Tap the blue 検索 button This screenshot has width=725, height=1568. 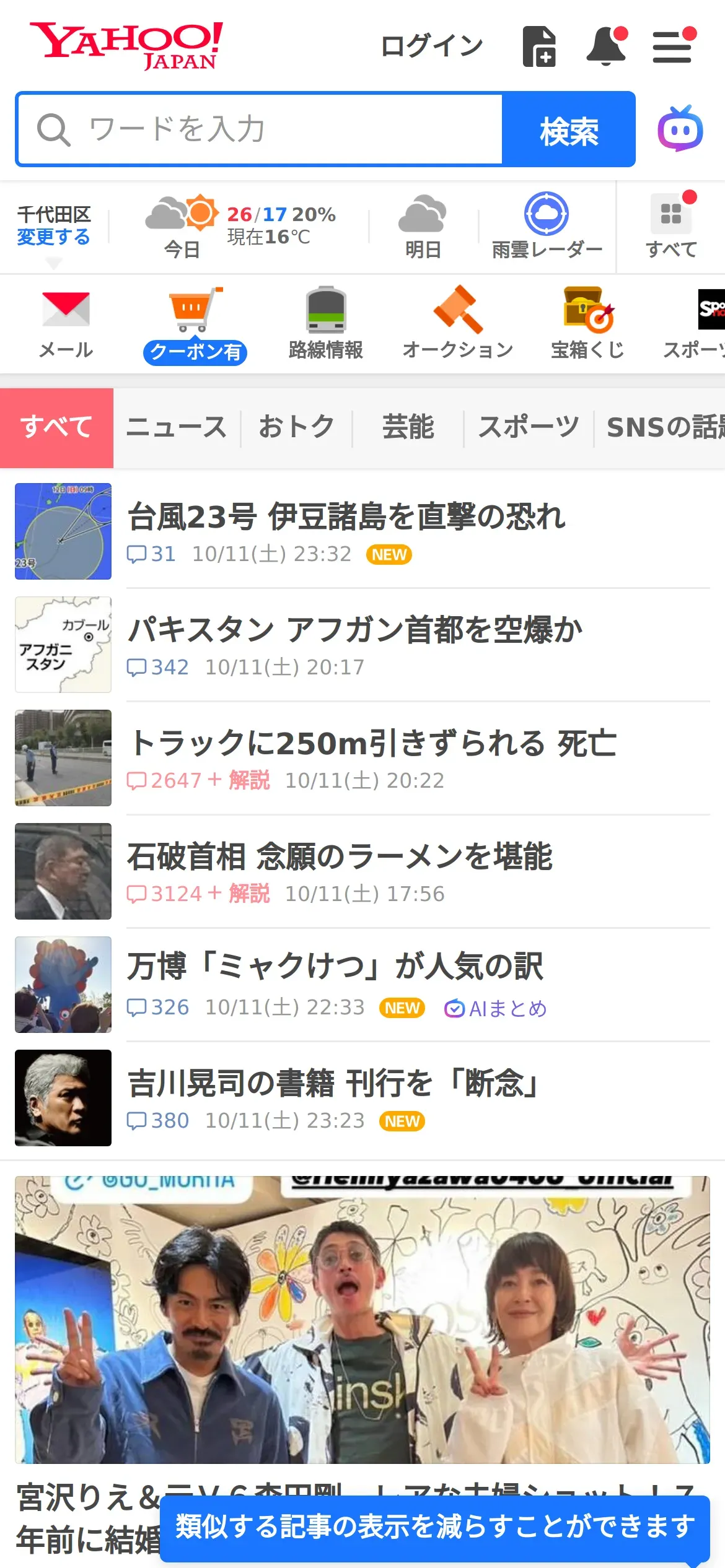[569, 129]
